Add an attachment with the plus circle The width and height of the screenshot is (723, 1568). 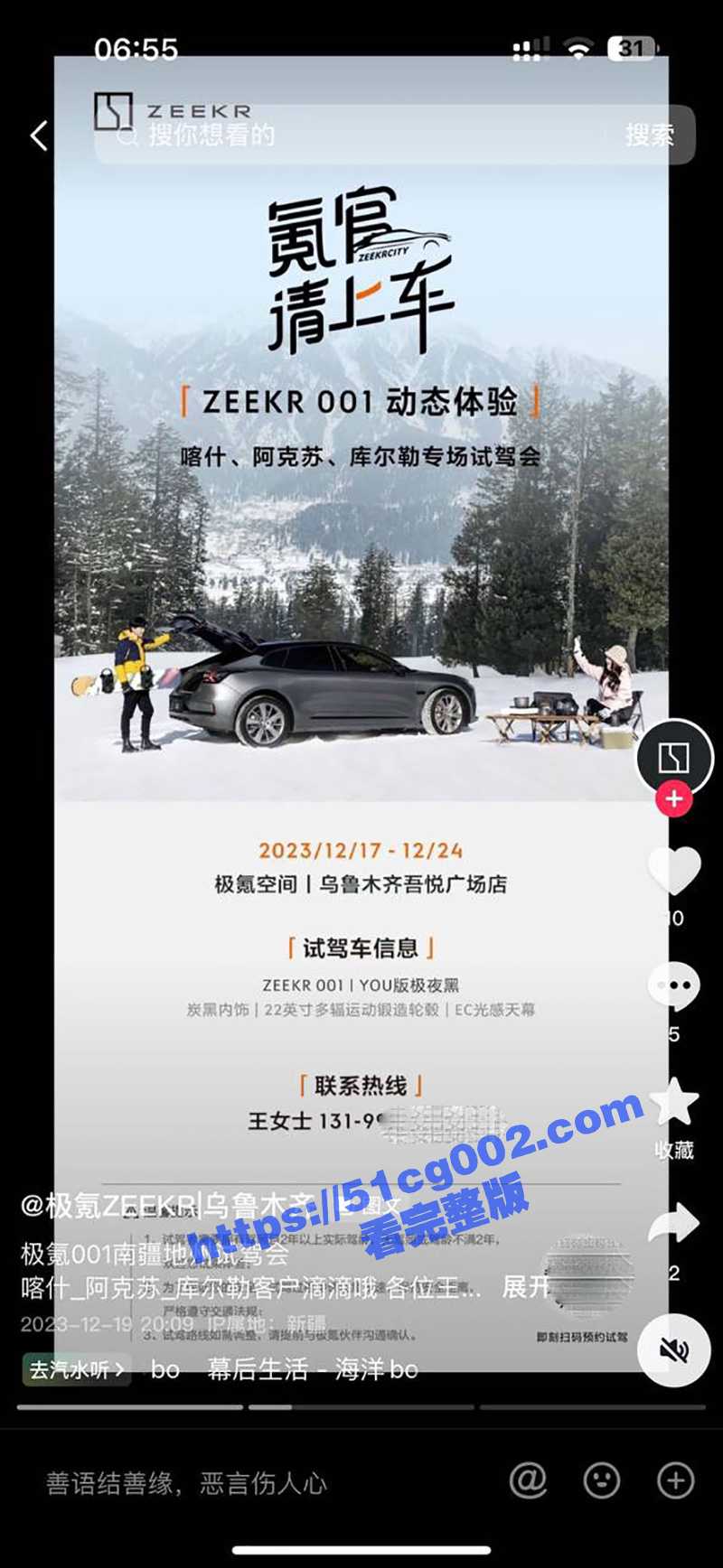pos(675,1481)
